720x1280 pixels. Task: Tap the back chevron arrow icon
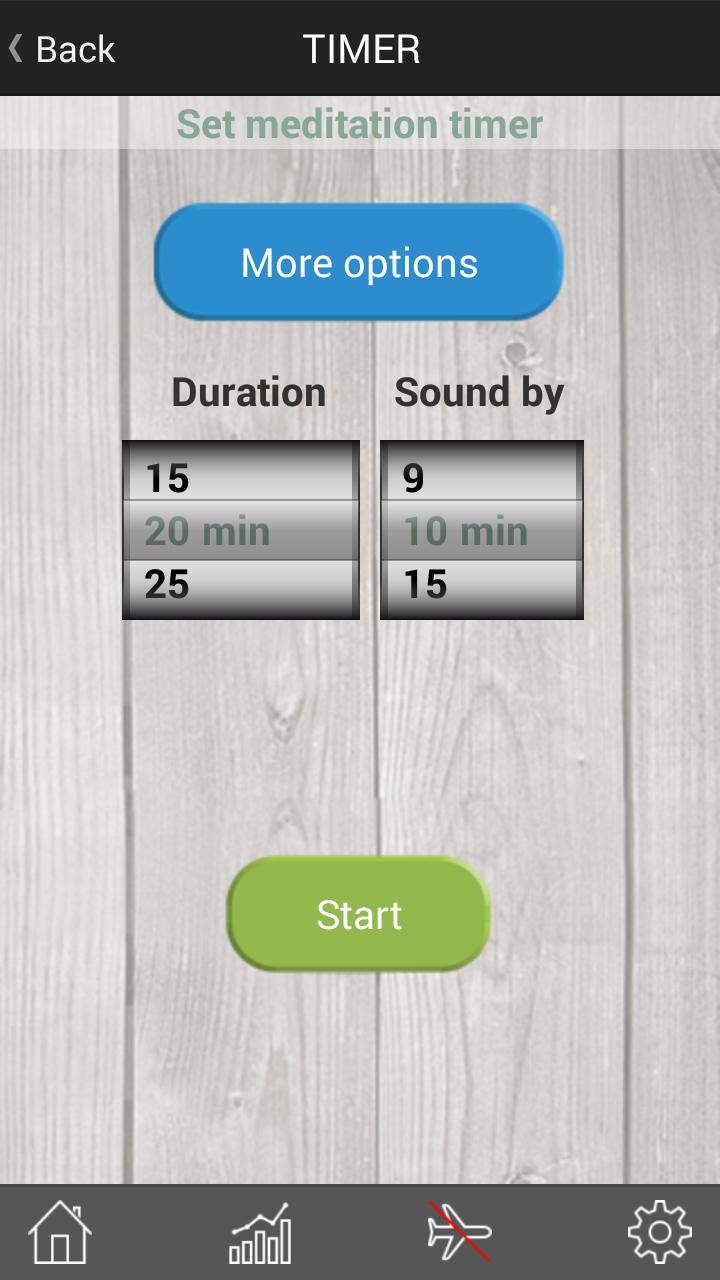14,48
